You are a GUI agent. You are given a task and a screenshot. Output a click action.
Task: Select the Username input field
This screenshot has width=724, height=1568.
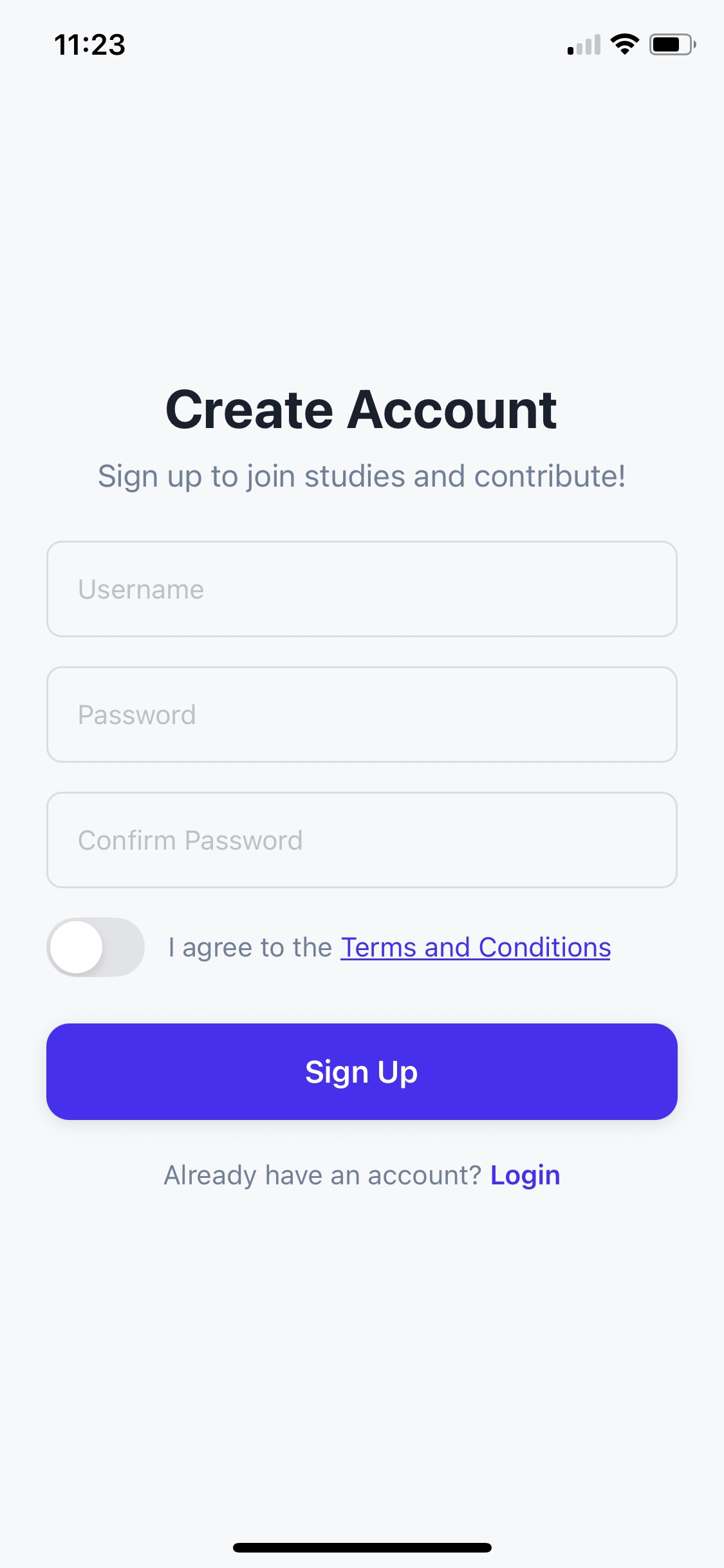click(362, 588)
